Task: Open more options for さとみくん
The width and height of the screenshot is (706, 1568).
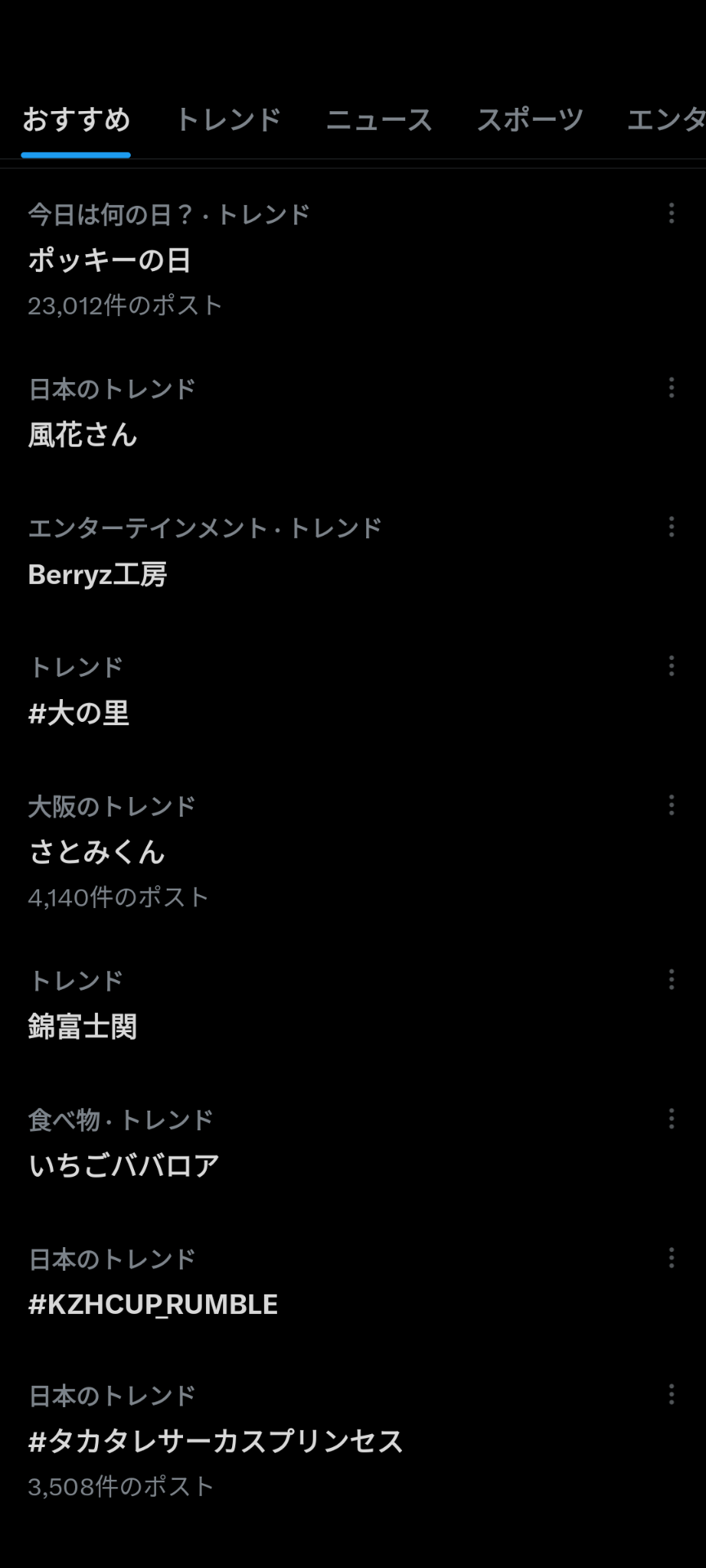Action: [671, 805]
